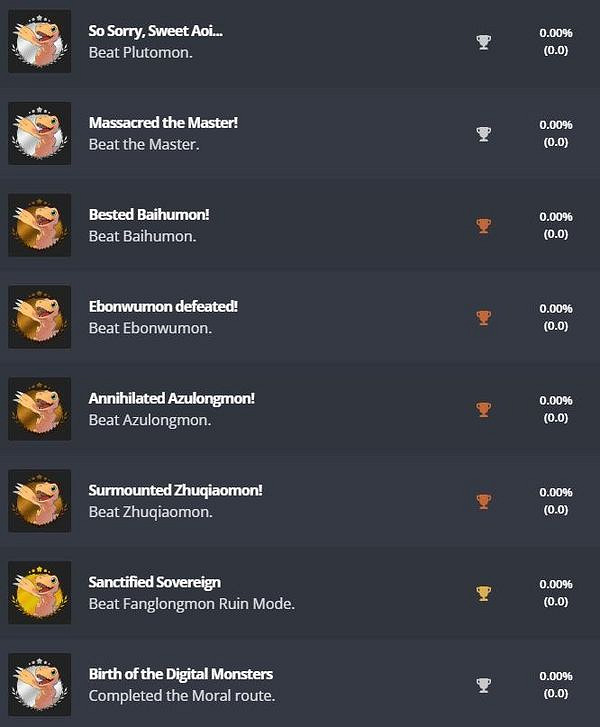
Task: View the Bested Baihumon! trophy
Action: click(x=148, y=215)
